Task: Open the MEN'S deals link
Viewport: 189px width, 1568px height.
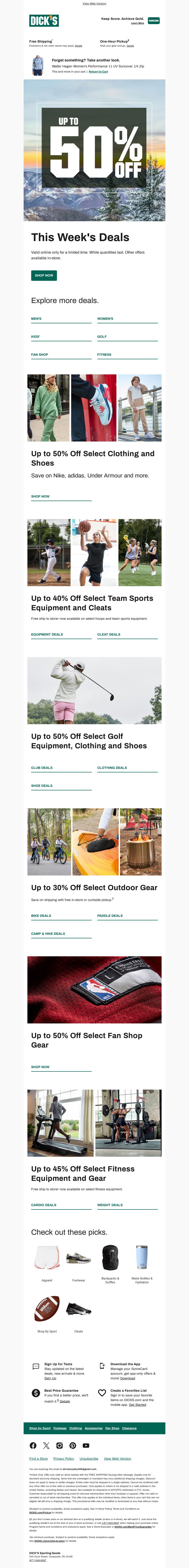Action: click(x=36, y=318)
